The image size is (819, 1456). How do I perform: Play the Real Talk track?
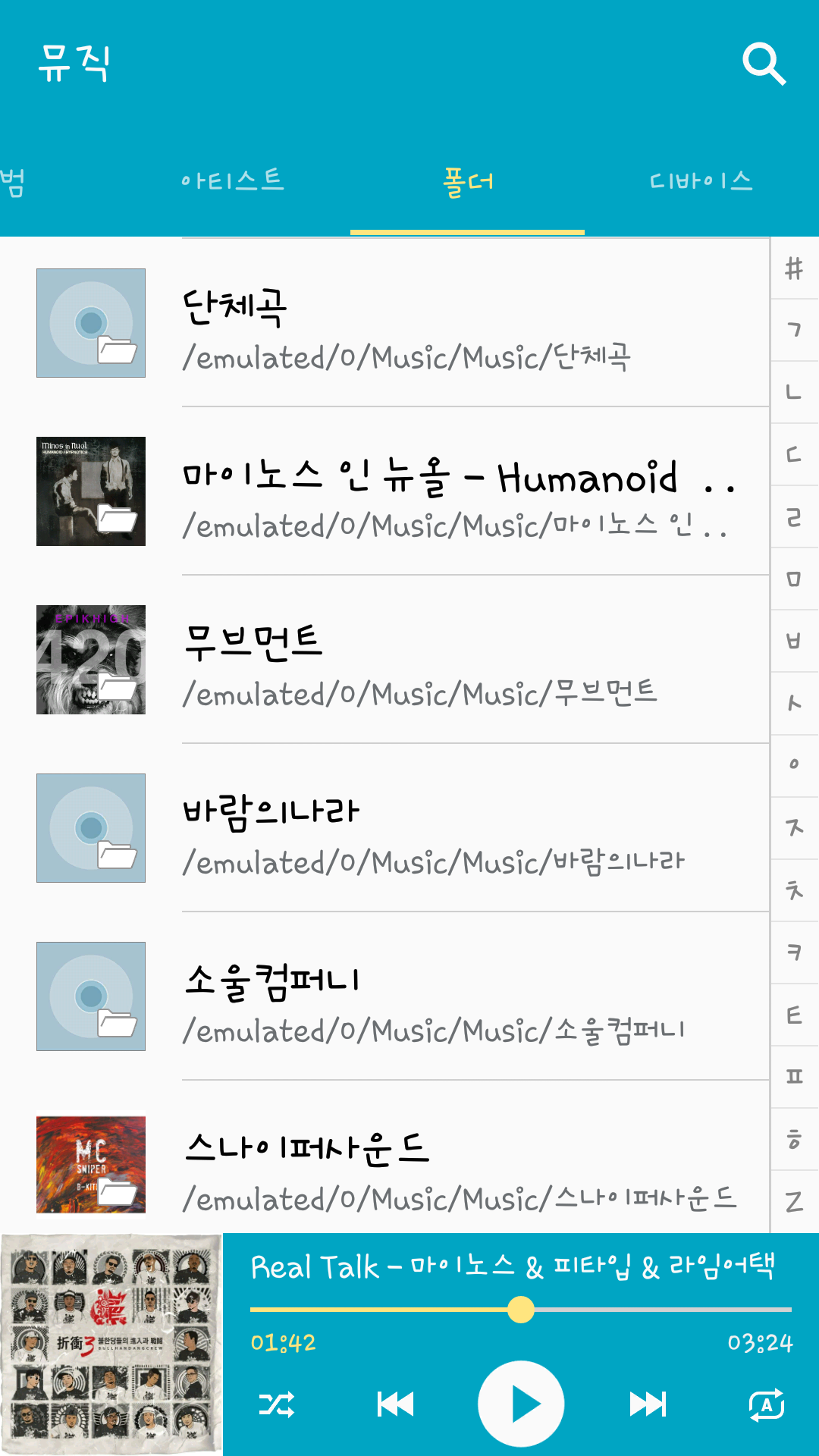(x=521, y=1404)
